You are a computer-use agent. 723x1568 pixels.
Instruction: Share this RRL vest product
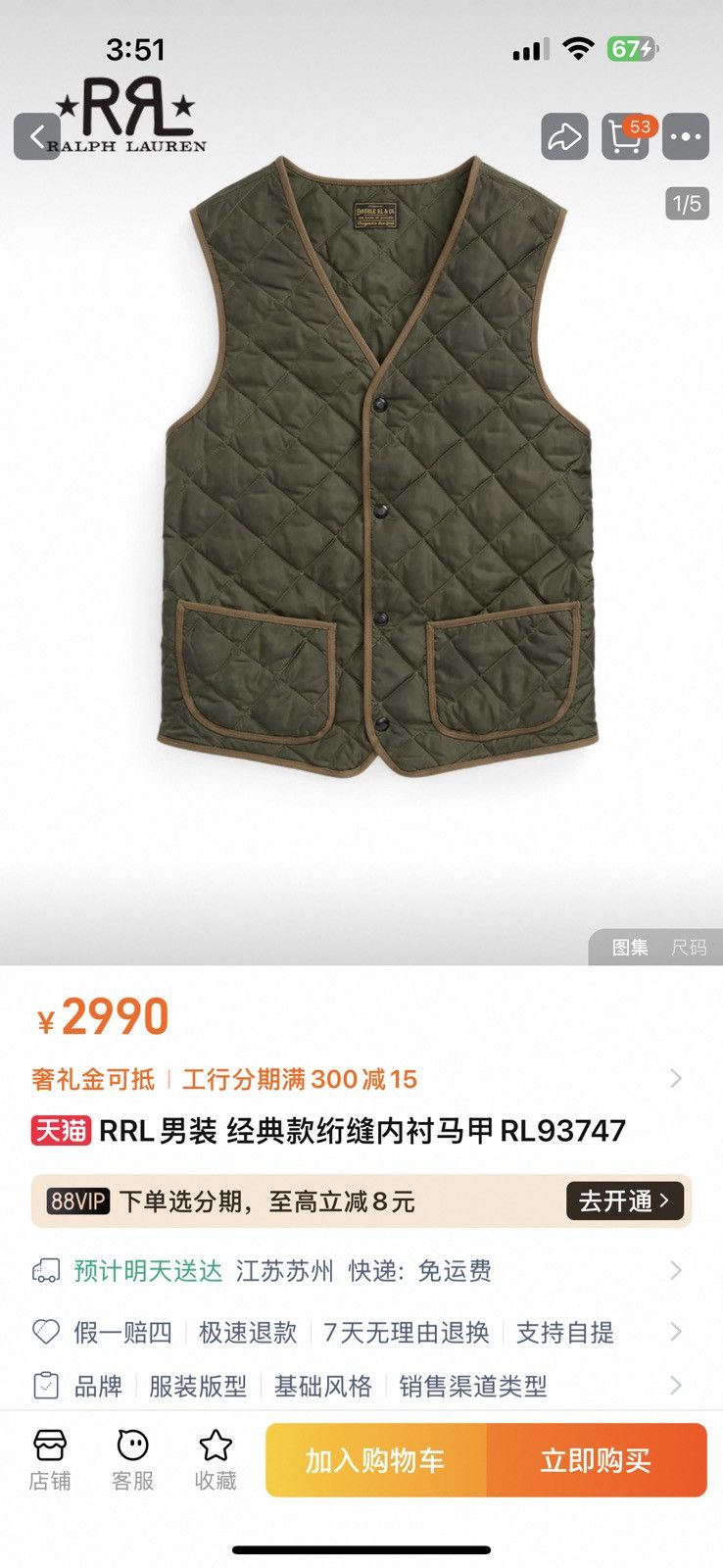point(564,137)
